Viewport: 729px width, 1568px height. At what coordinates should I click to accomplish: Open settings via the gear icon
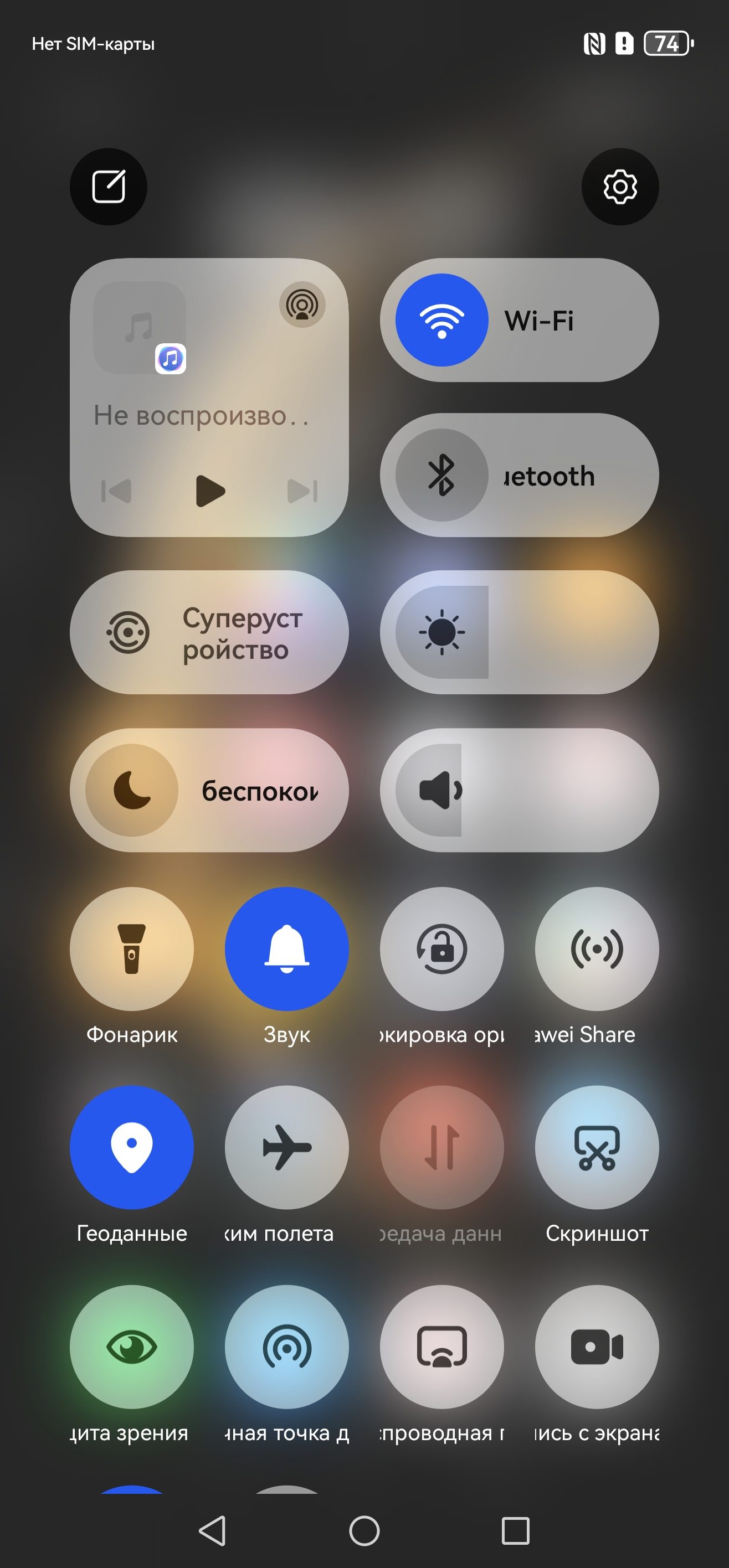tap(619, 186)
